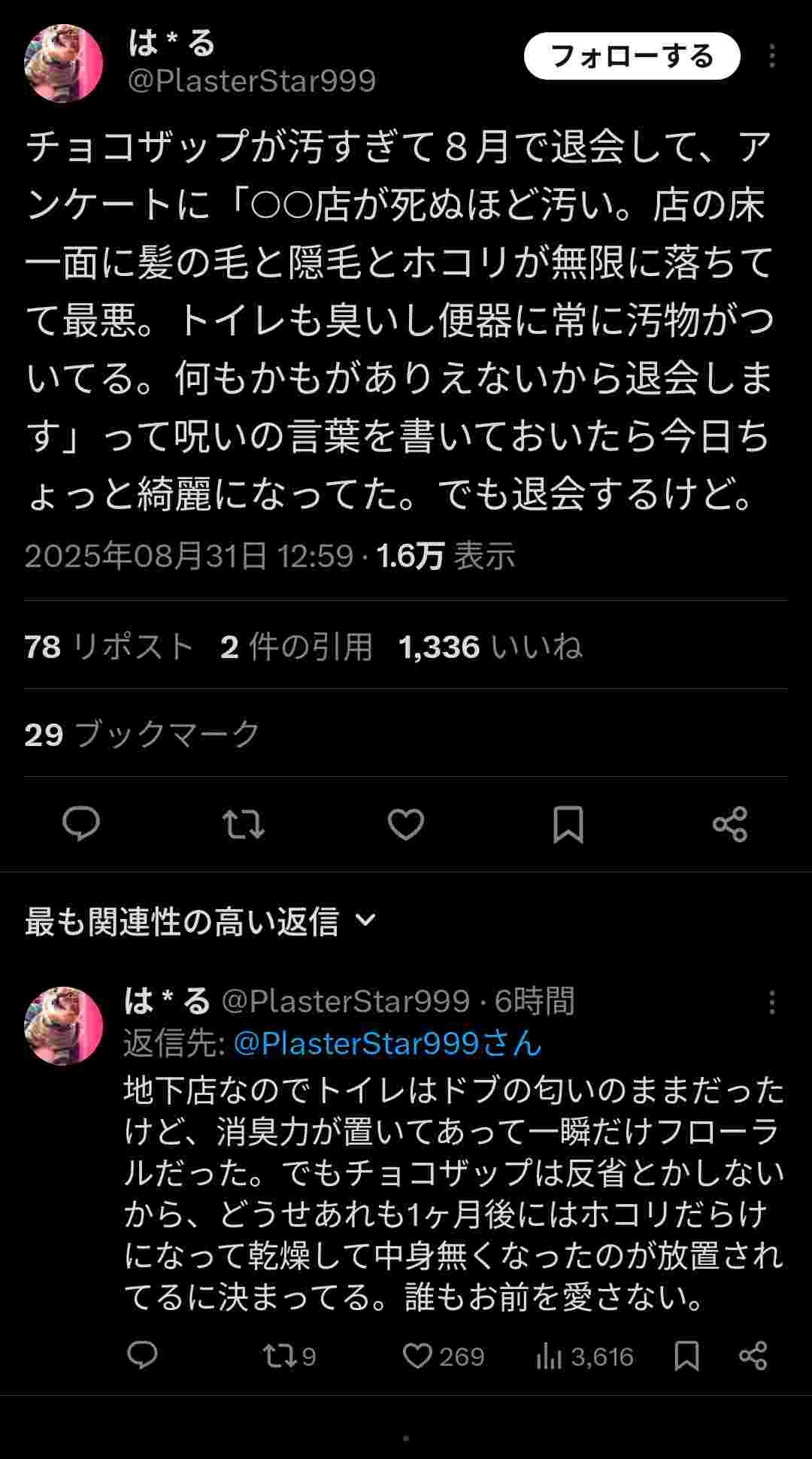The image size is (812, 1459).
Task: Bookmark the main post
Action: [x=568, y=824]
